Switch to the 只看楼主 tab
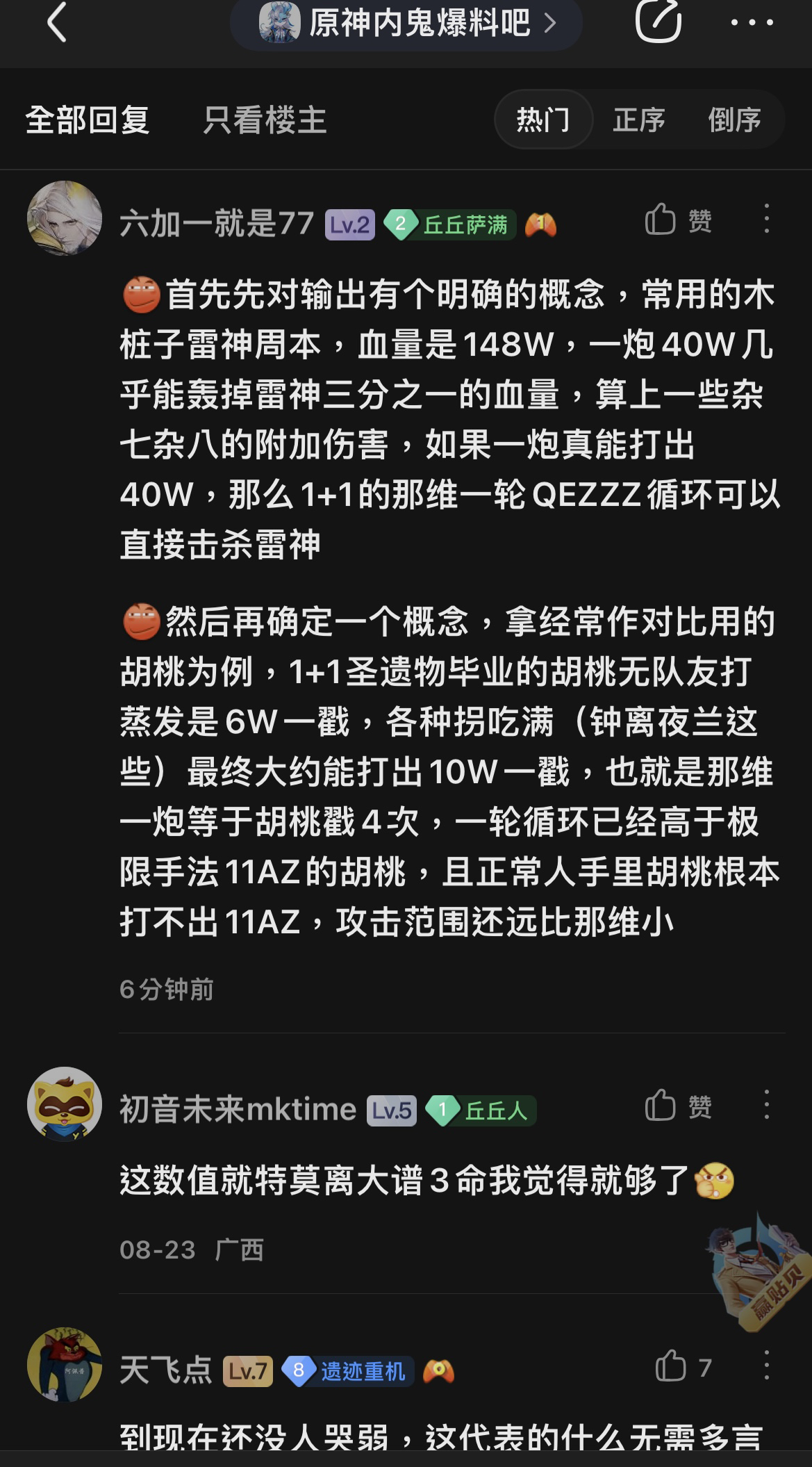The height and width of the screenshot is (1467, 812). 265,120
